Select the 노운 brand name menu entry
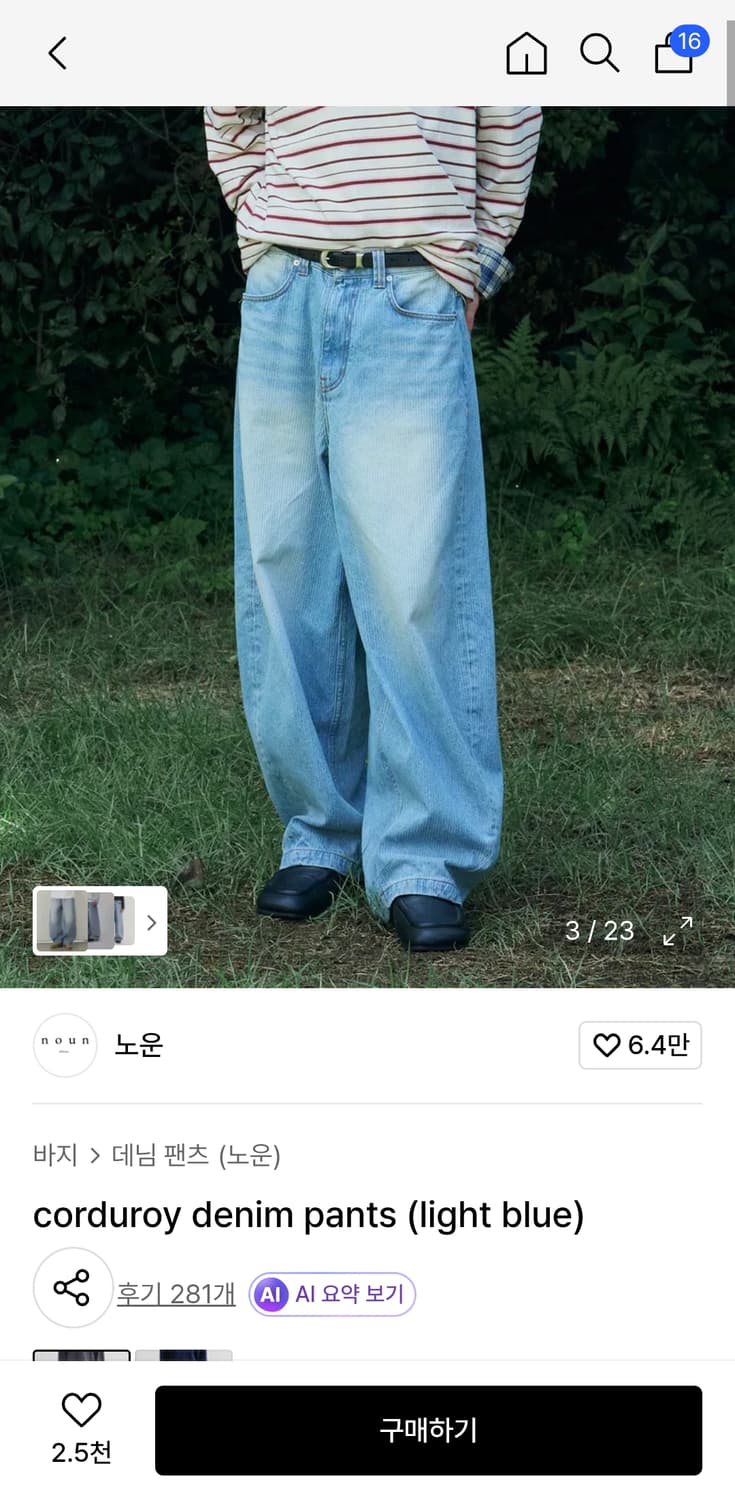735x1500 pixels. (138, 1044)
